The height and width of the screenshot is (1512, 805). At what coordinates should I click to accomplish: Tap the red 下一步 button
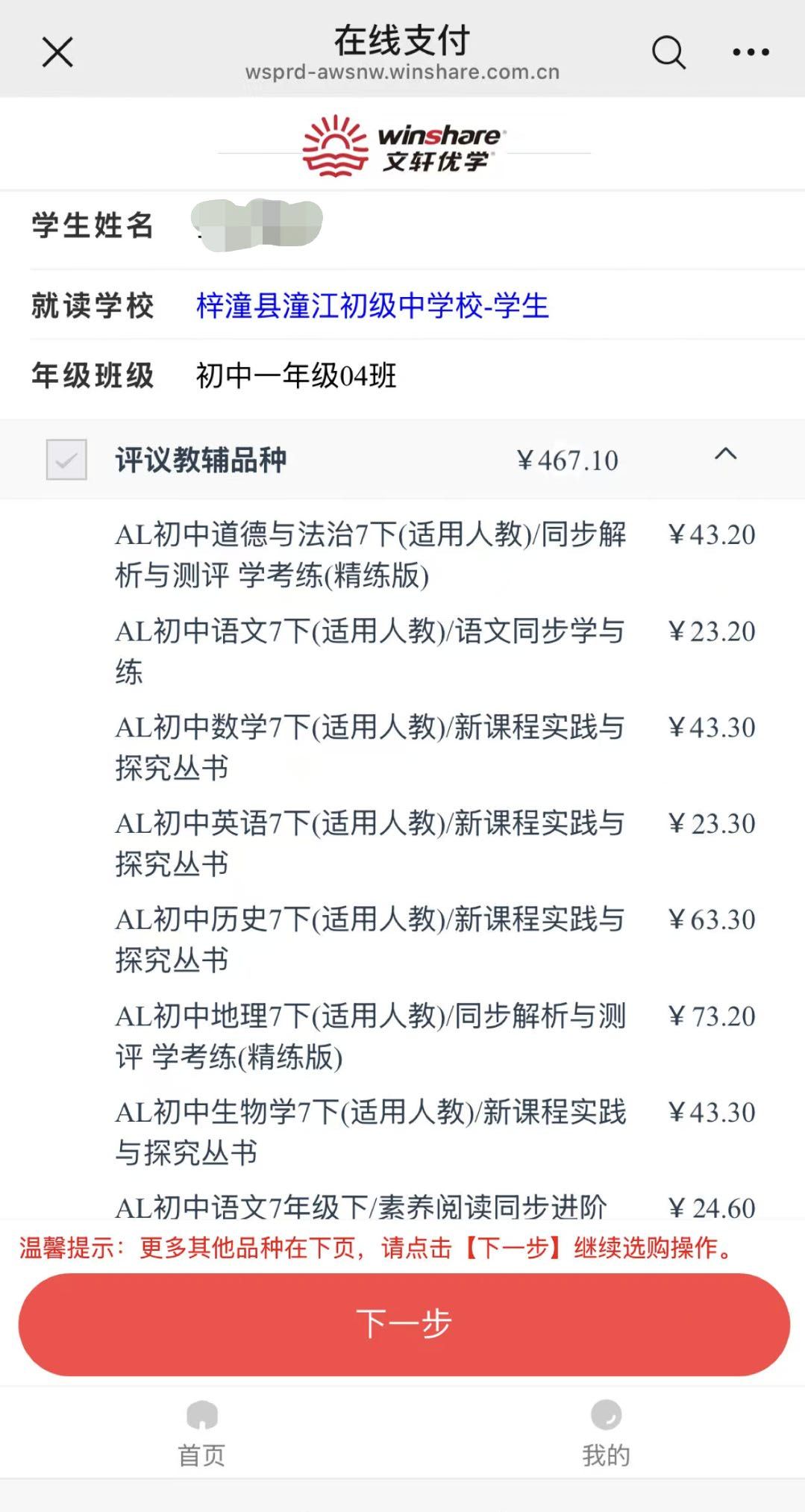pyautogui.click(x=403, y=1324)
